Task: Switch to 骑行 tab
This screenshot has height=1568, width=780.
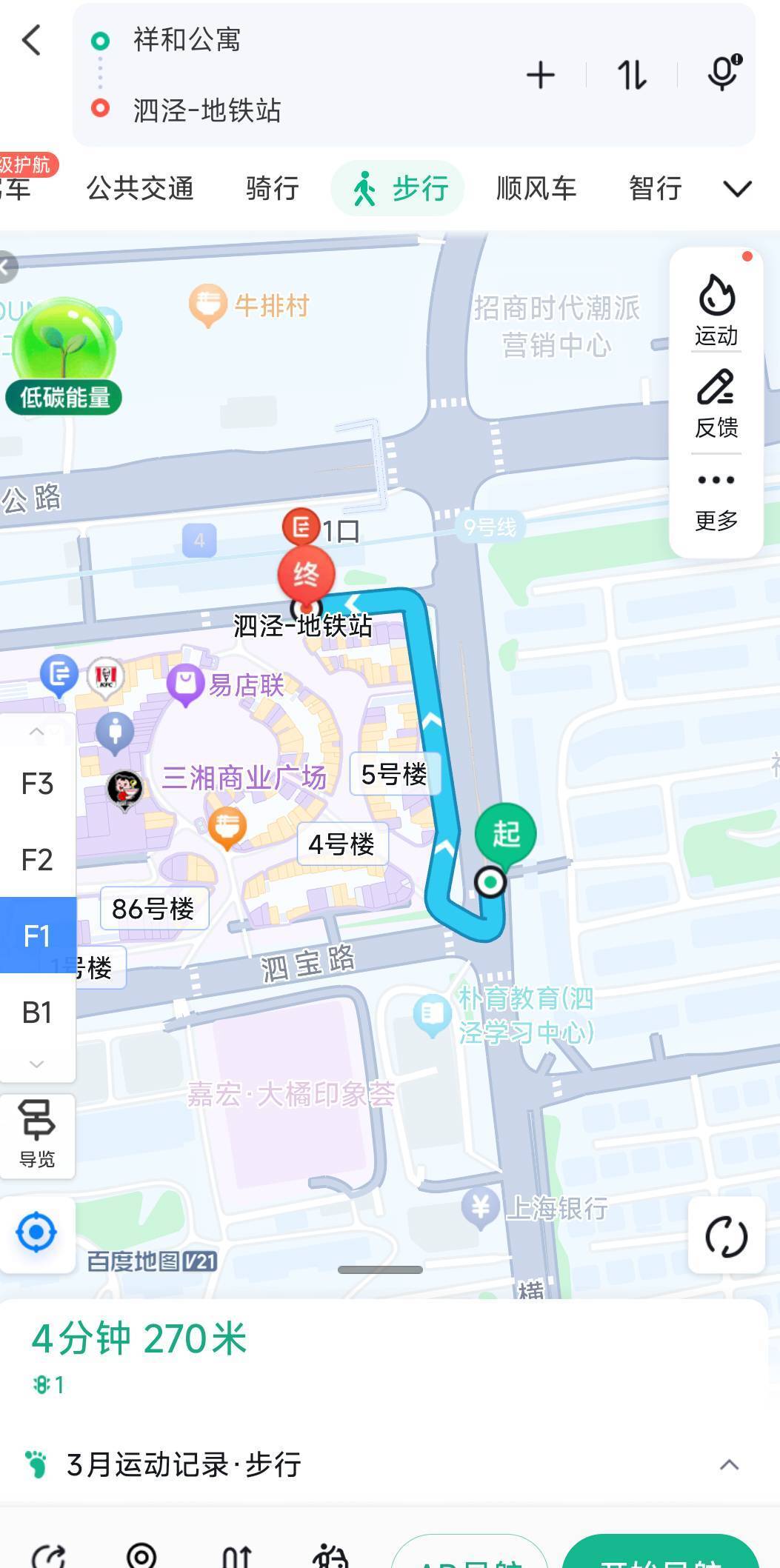Action: point(273,188)
